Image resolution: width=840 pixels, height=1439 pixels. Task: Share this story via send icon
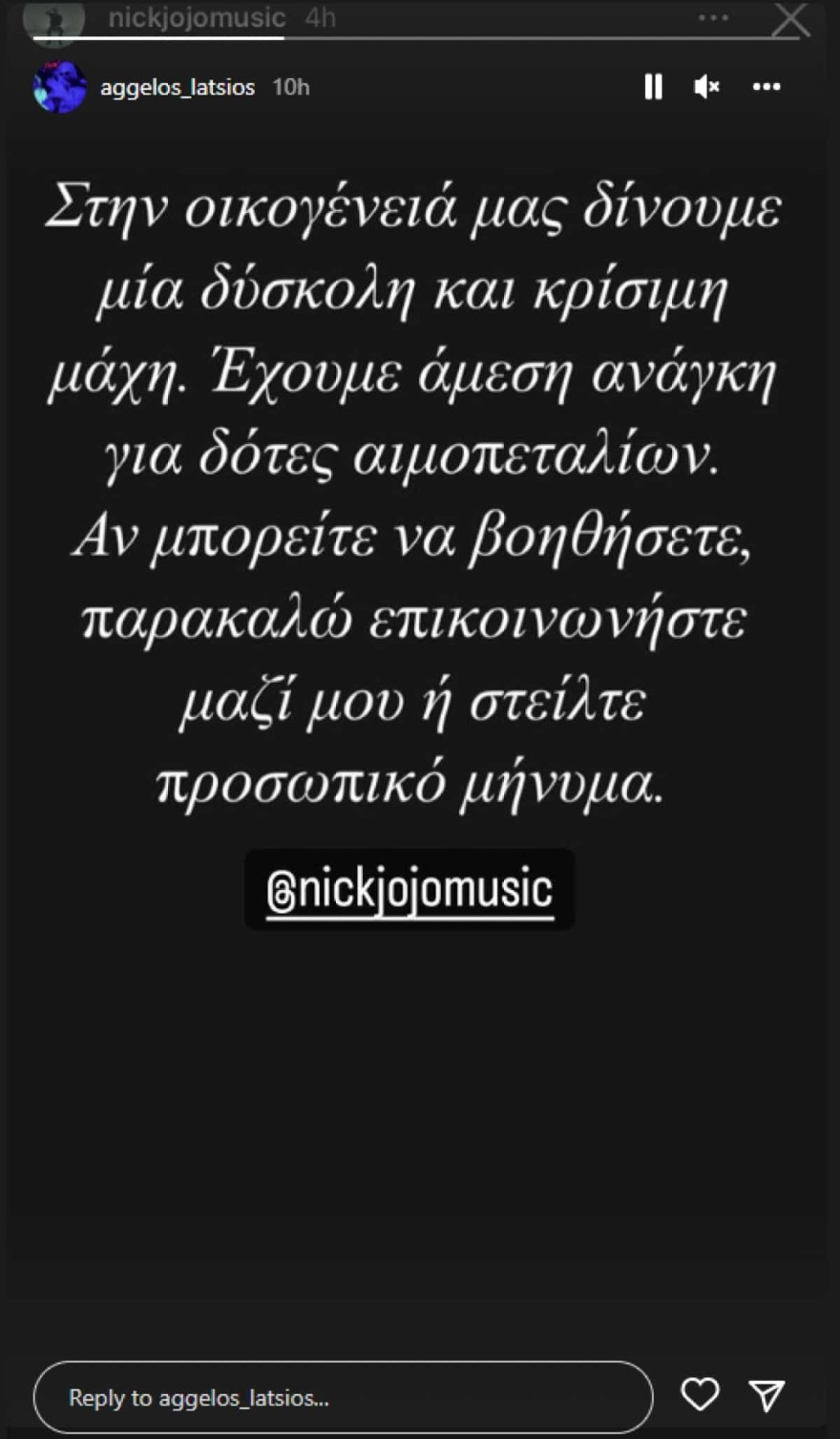click(x=766, y=1395)
